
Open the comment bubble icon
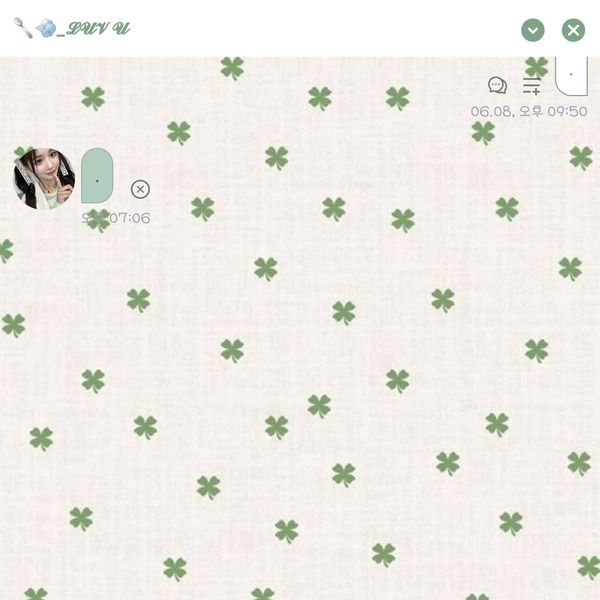point(497,86)
